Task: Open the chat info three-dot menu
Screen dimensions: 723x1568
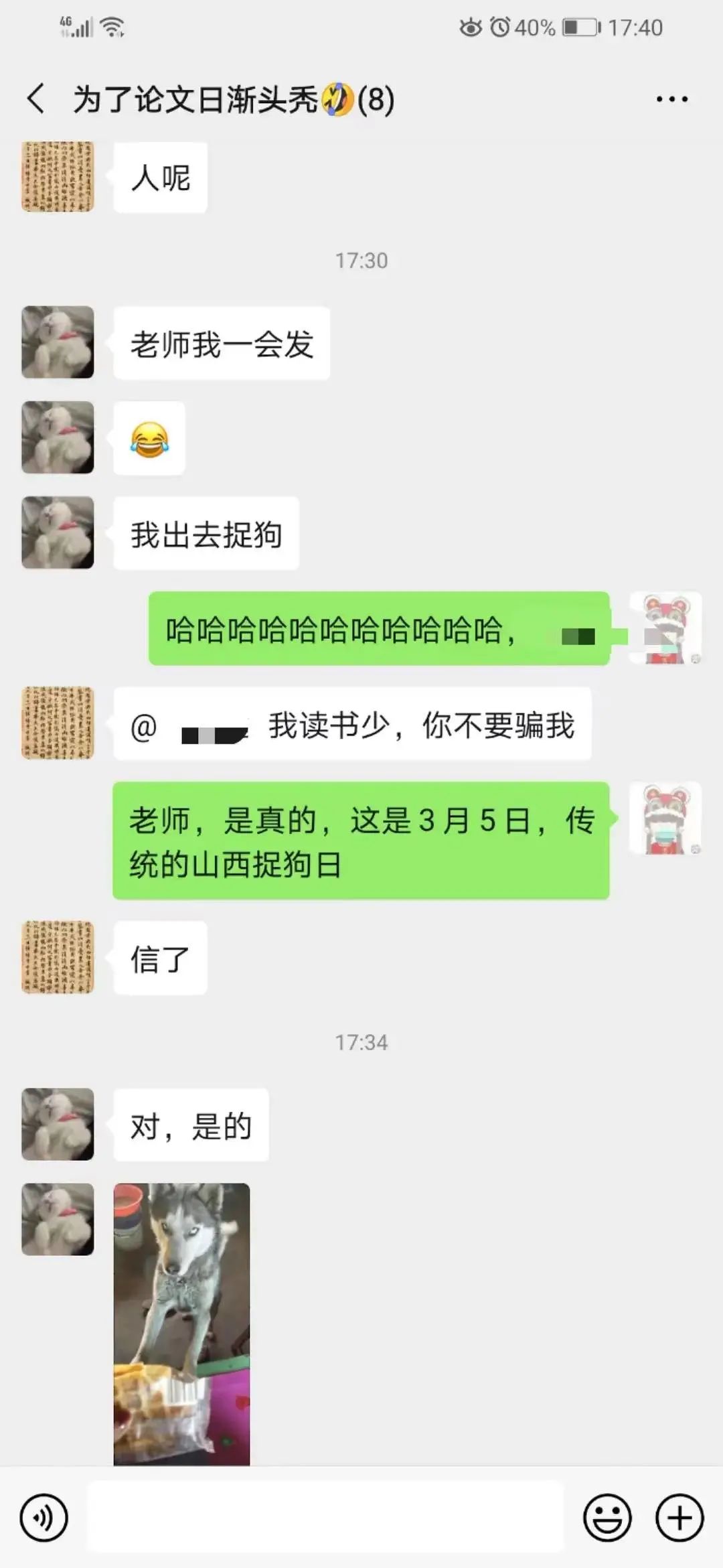Action: [671, 99]
